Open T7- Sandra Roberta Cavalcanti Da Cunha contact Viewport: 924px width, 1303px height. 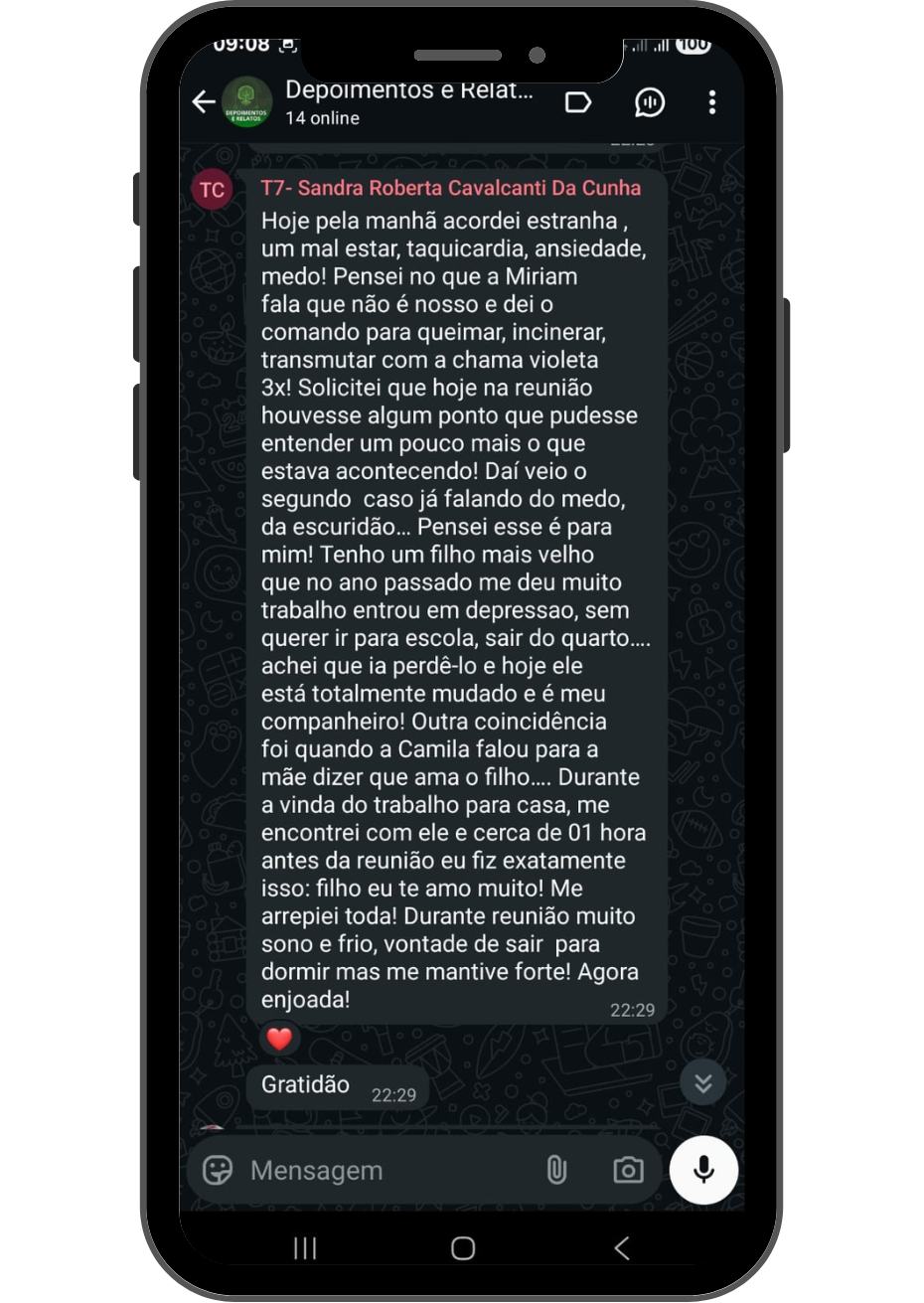pos(450,188)
